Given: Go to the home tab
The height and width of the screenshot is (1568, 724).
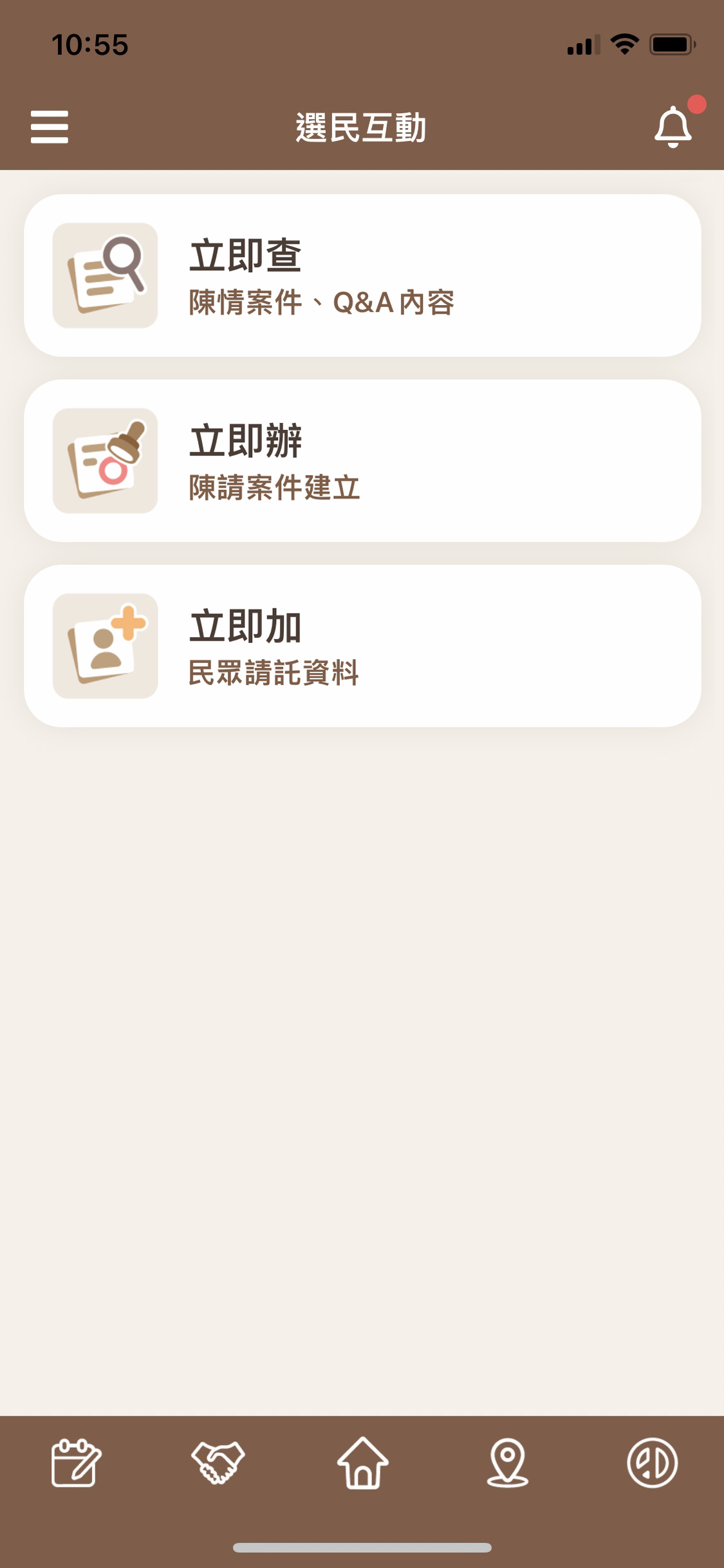Looking at the screenshot, I should [x=363, y=1462].
